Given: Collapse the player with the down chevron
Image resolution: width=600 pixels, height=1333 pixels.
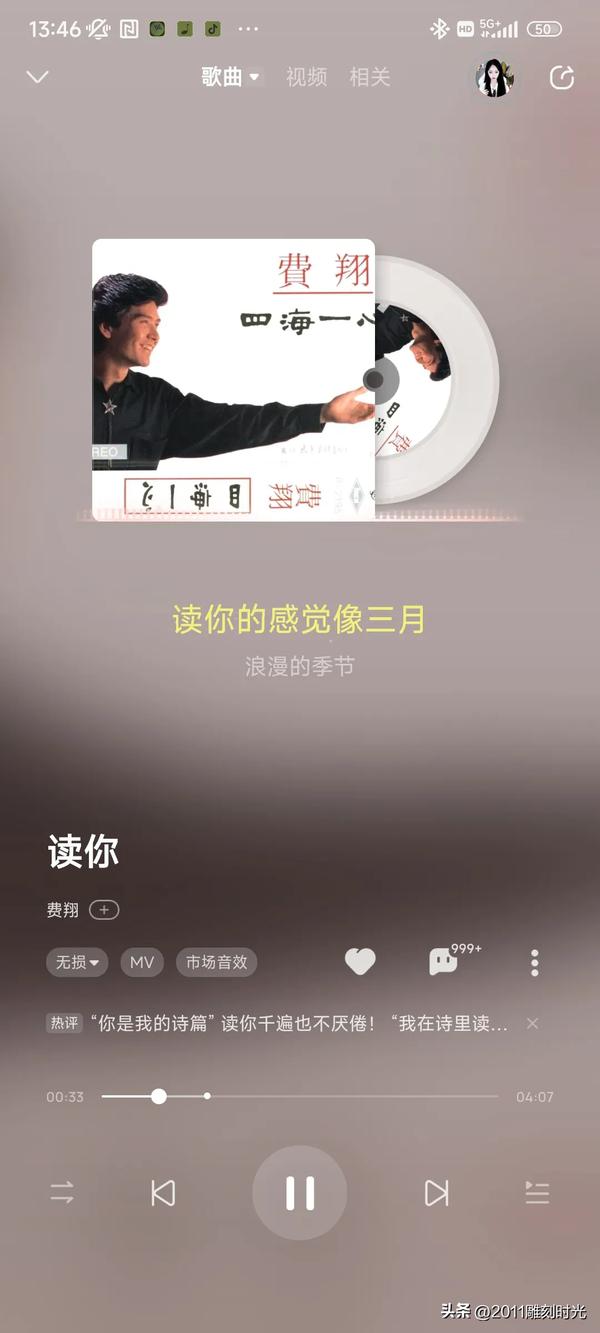Looking at the screenshot, I should (x=37, y=77).
